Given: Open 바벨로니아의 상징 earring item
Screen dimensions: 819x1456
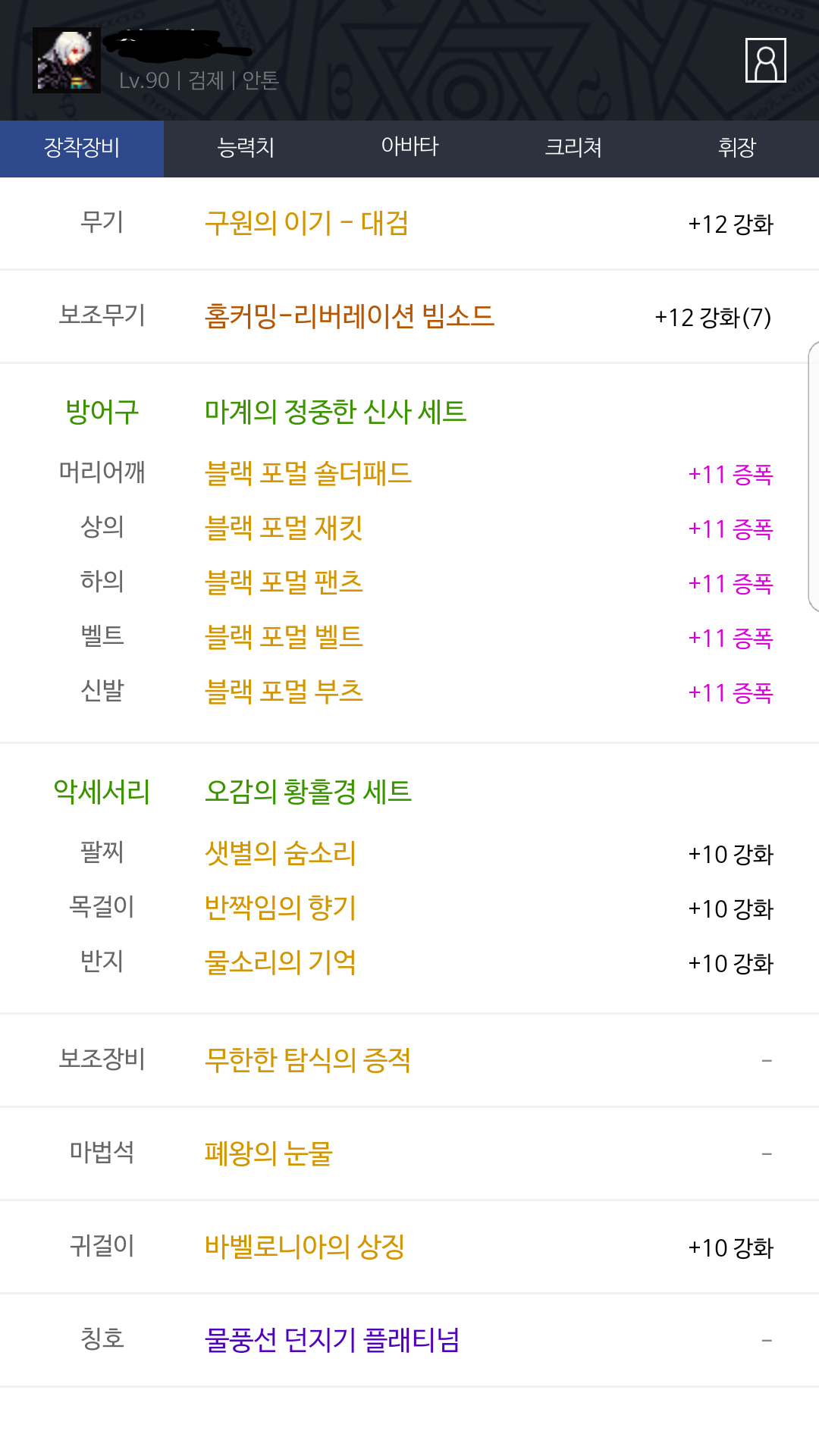Looking at the screenshot, I should [x=305, y=1246].
